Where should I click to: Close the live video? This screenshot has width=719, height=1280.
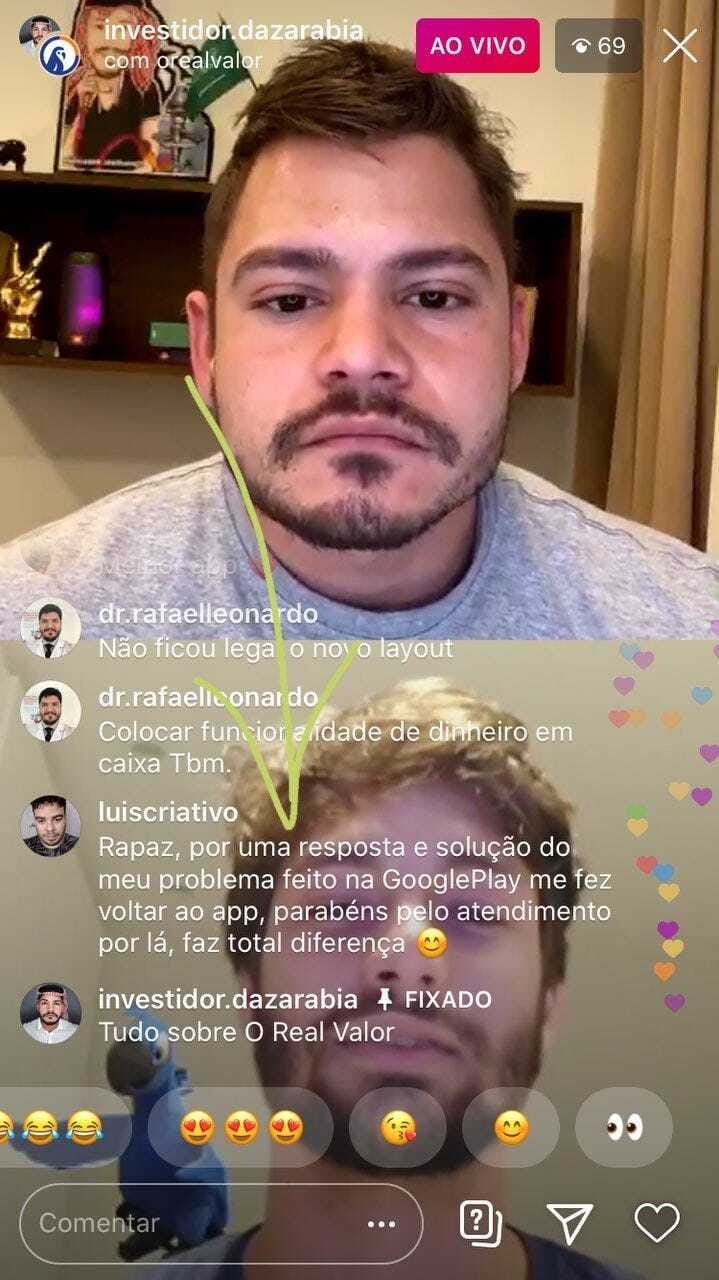click(680, 46)
